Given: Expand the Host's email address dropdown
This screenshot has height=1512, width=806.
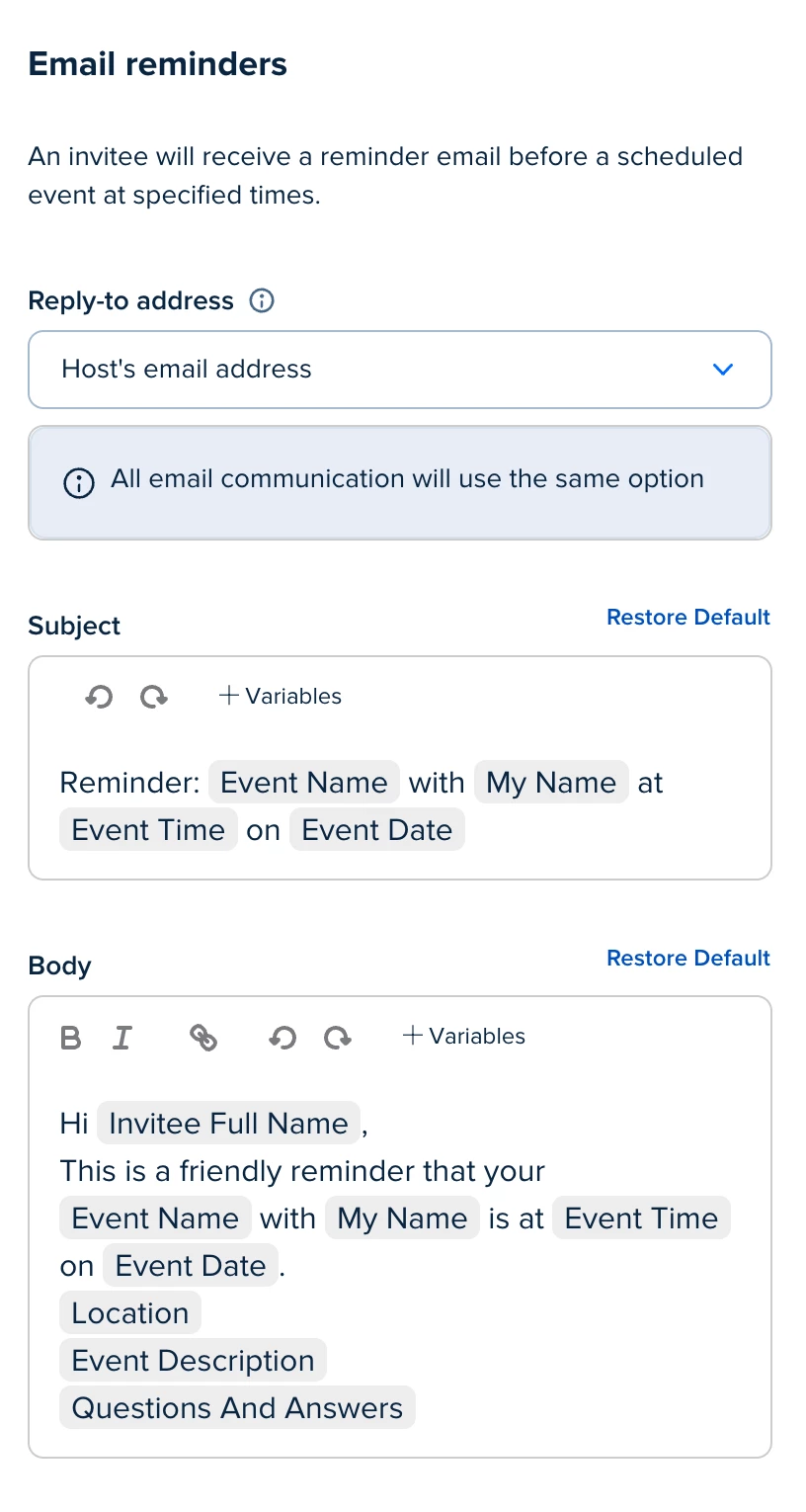Looking at the screenshot, I should pyautogui.click(x=399, y=370).
